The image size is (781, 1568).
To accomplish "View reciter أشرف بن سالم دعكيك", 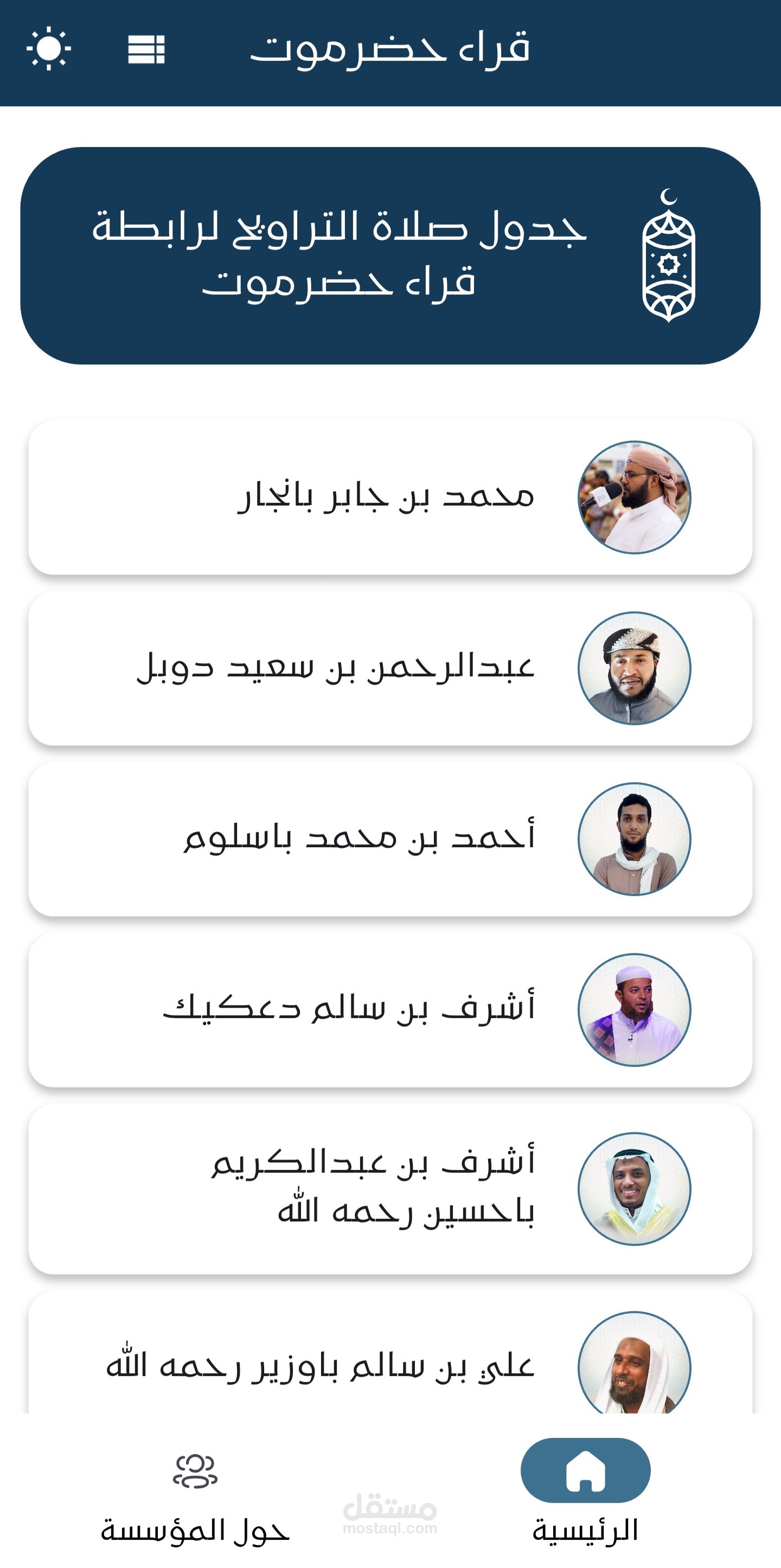I will [x=390, y=1010].
